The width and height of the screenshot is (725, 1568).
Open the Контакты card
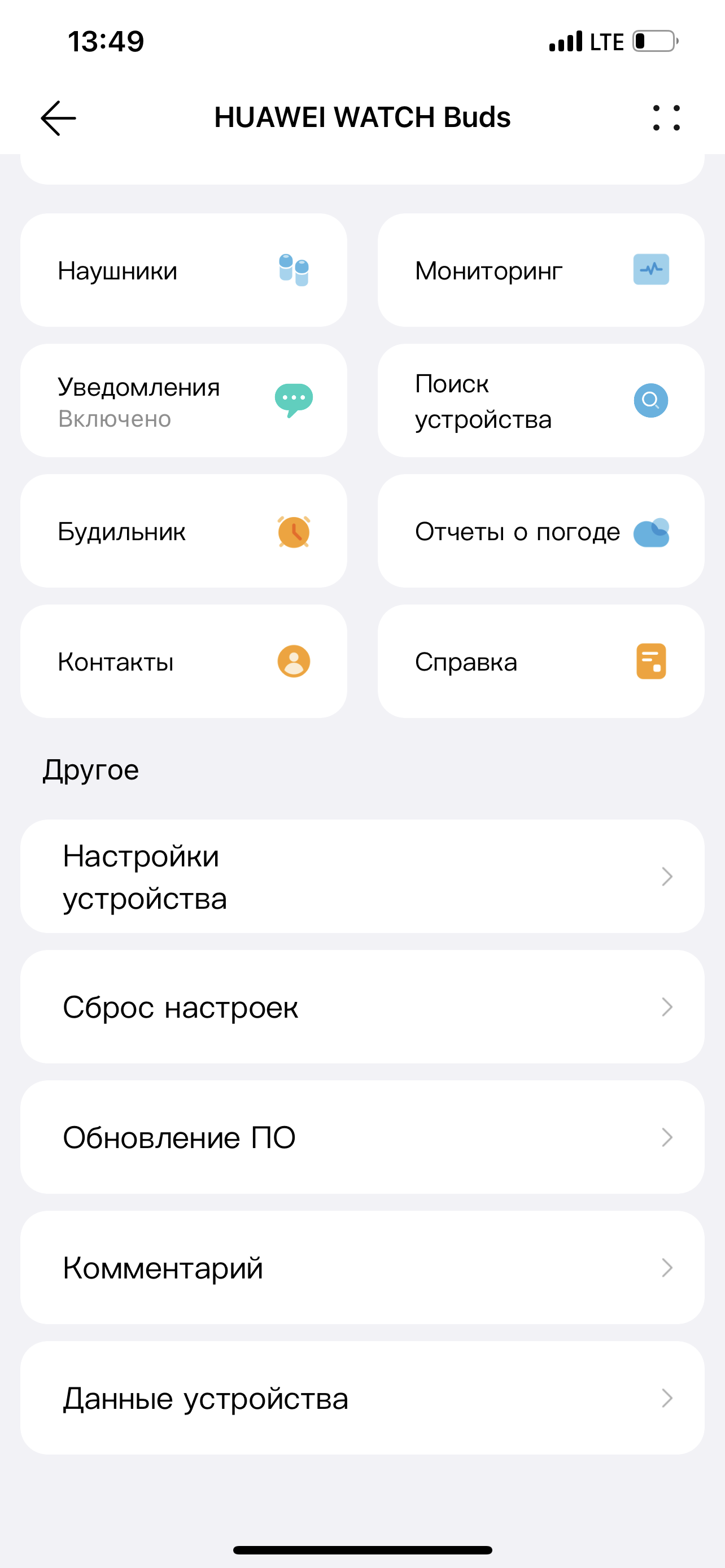click(184, 661)
